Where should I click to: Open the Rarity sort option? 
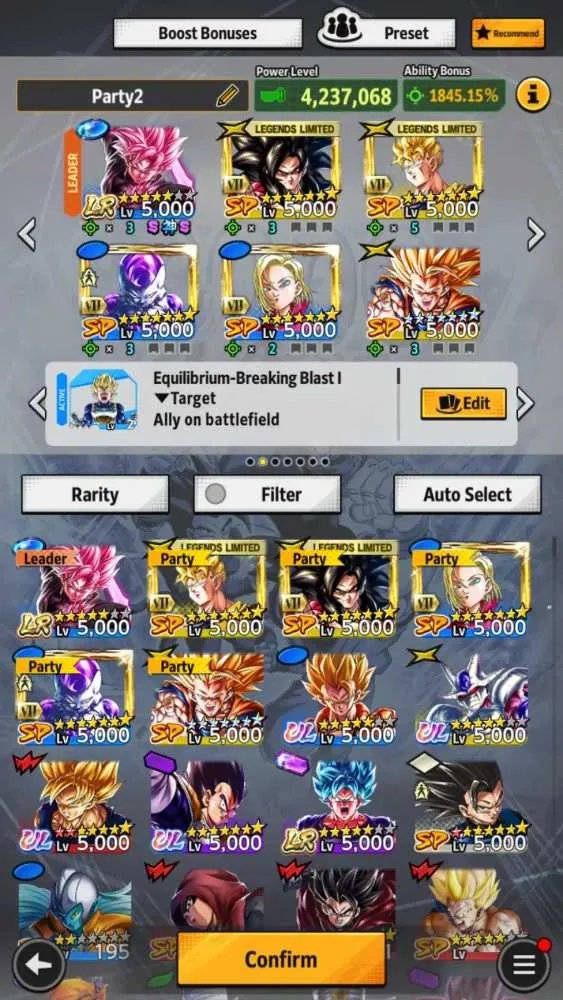[x=95, y=494]
